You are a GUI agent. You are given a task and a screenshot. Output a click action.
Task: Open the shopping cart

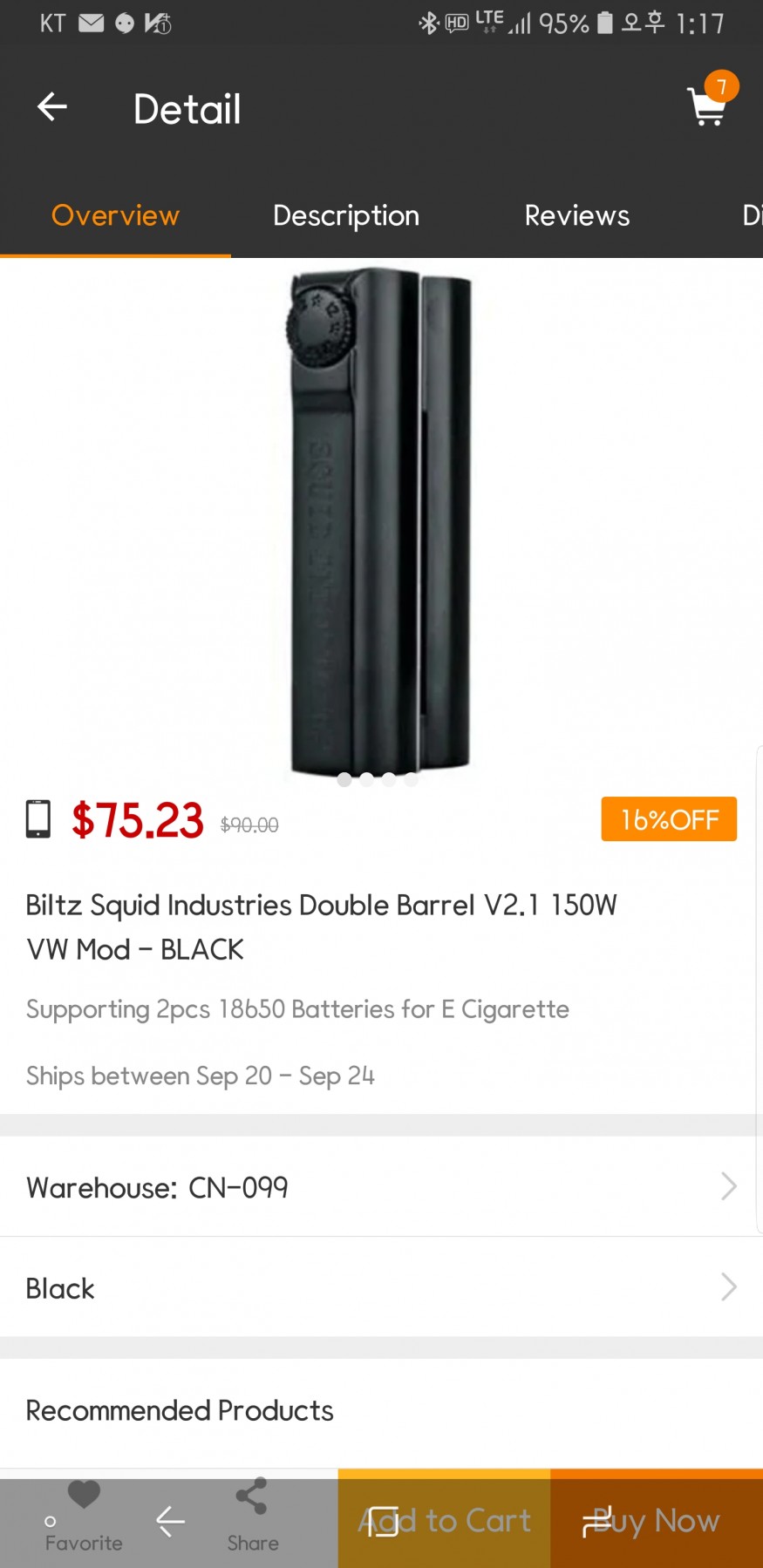707,107
